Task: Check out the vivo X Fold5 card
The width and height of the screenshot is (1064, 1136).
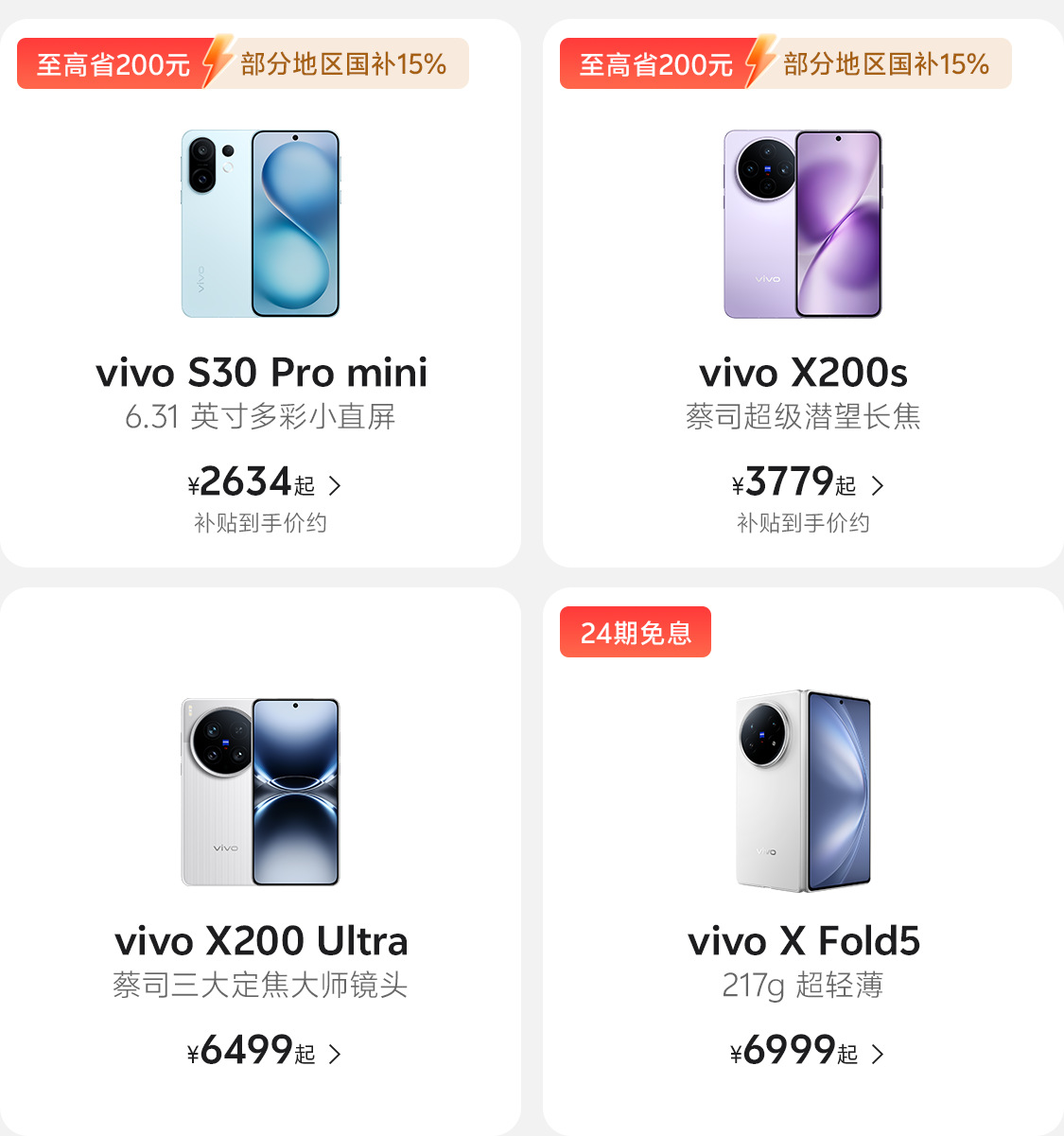Action: tap(803, 861)
